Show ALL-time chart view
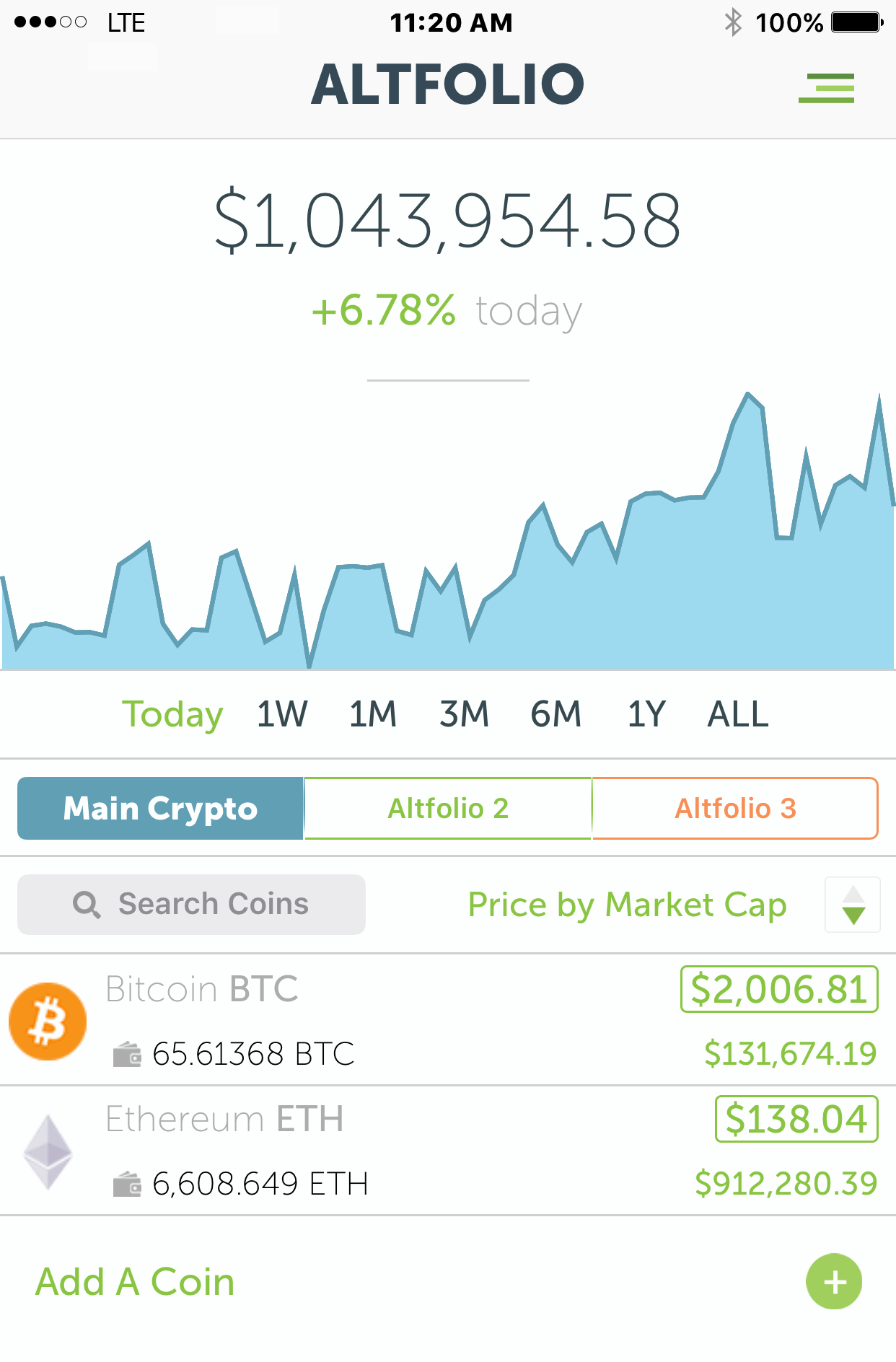Screen dimensions: 896x1362 point(737,713)
